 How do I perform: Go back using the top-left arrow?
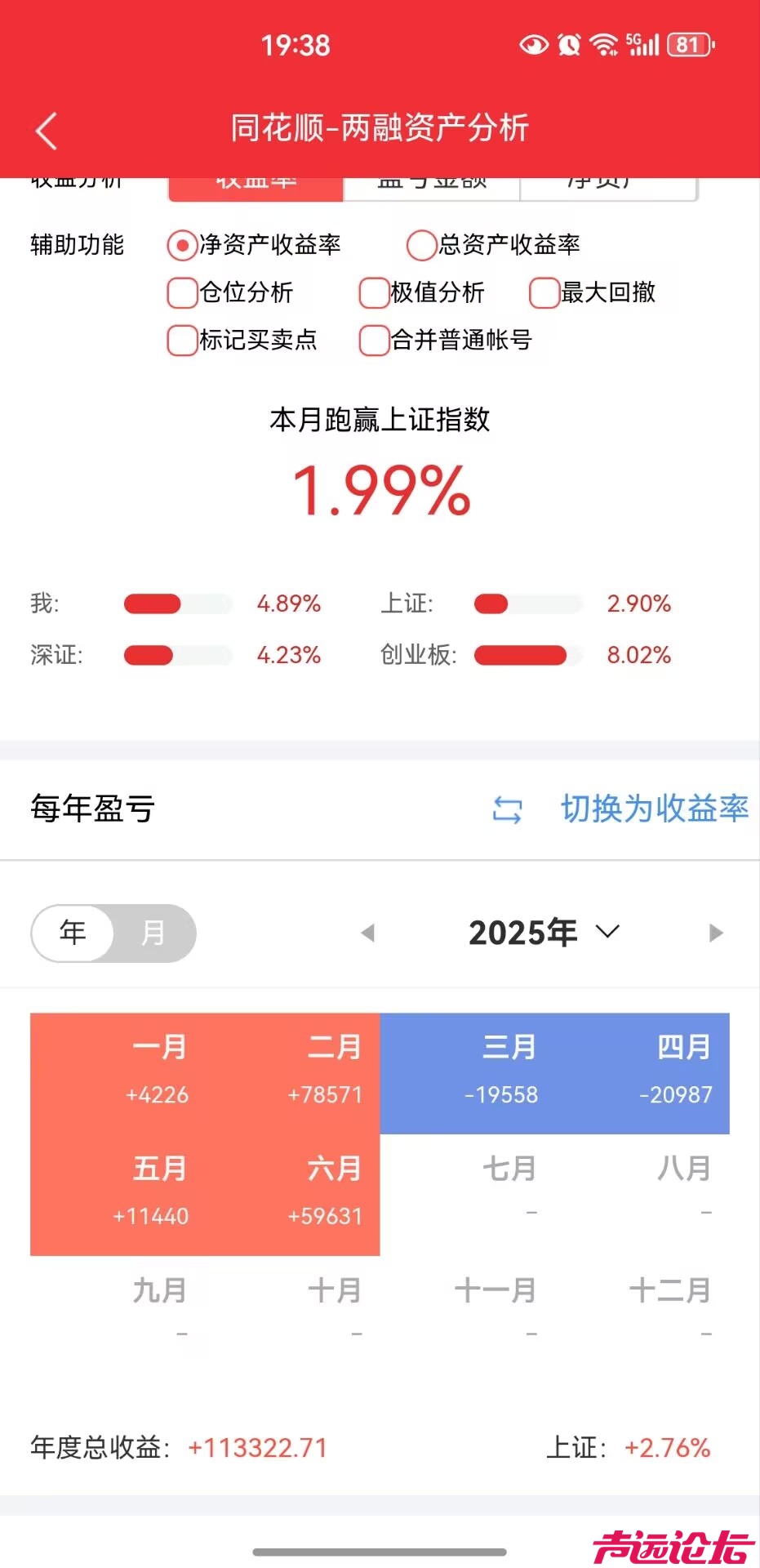coord(47,131)
